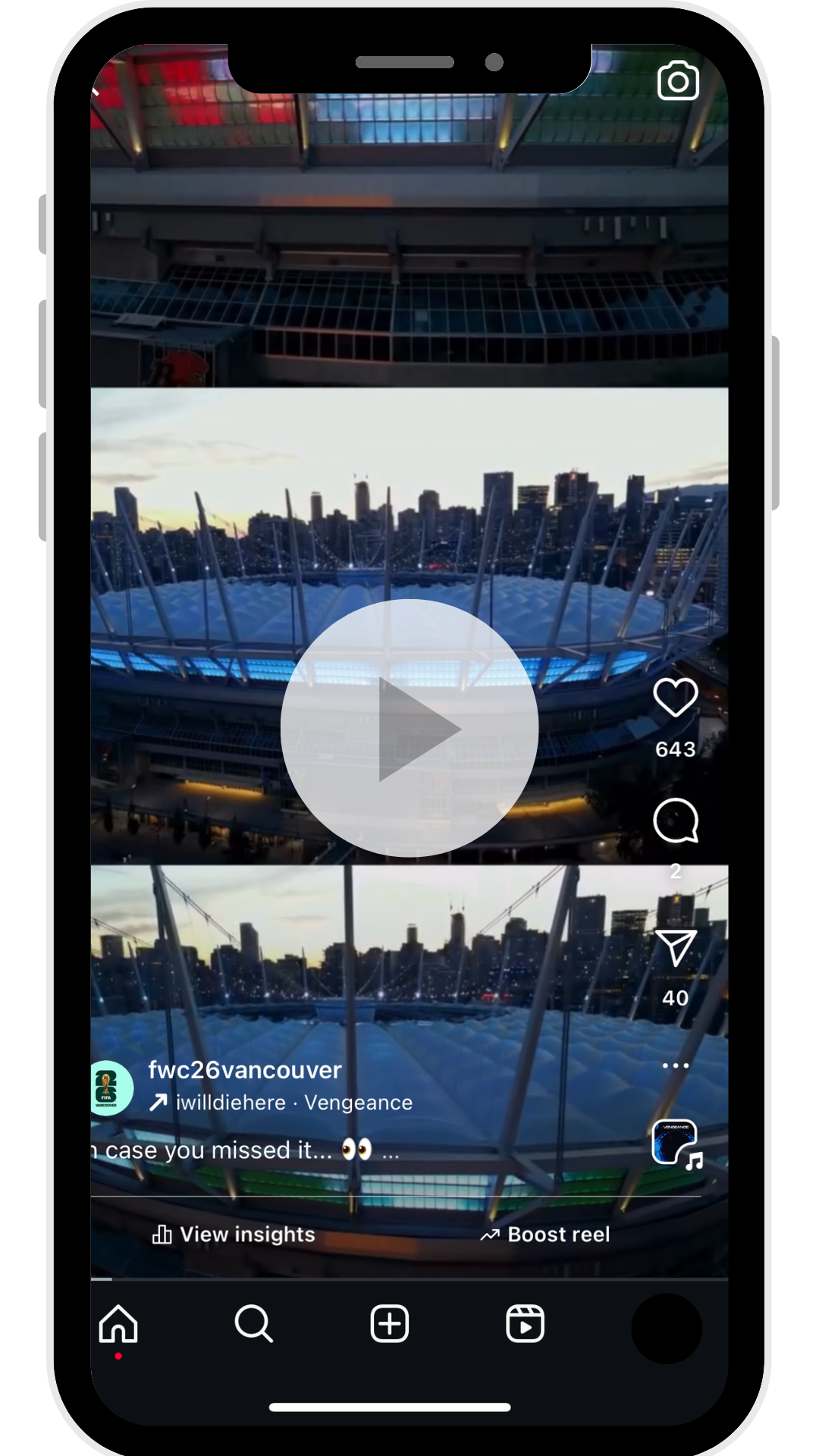The width and height of the screenshot is (819, 1456).
Task: Open the iwilldiehere · Vengeance audio link
Action: coord(293,1103)
